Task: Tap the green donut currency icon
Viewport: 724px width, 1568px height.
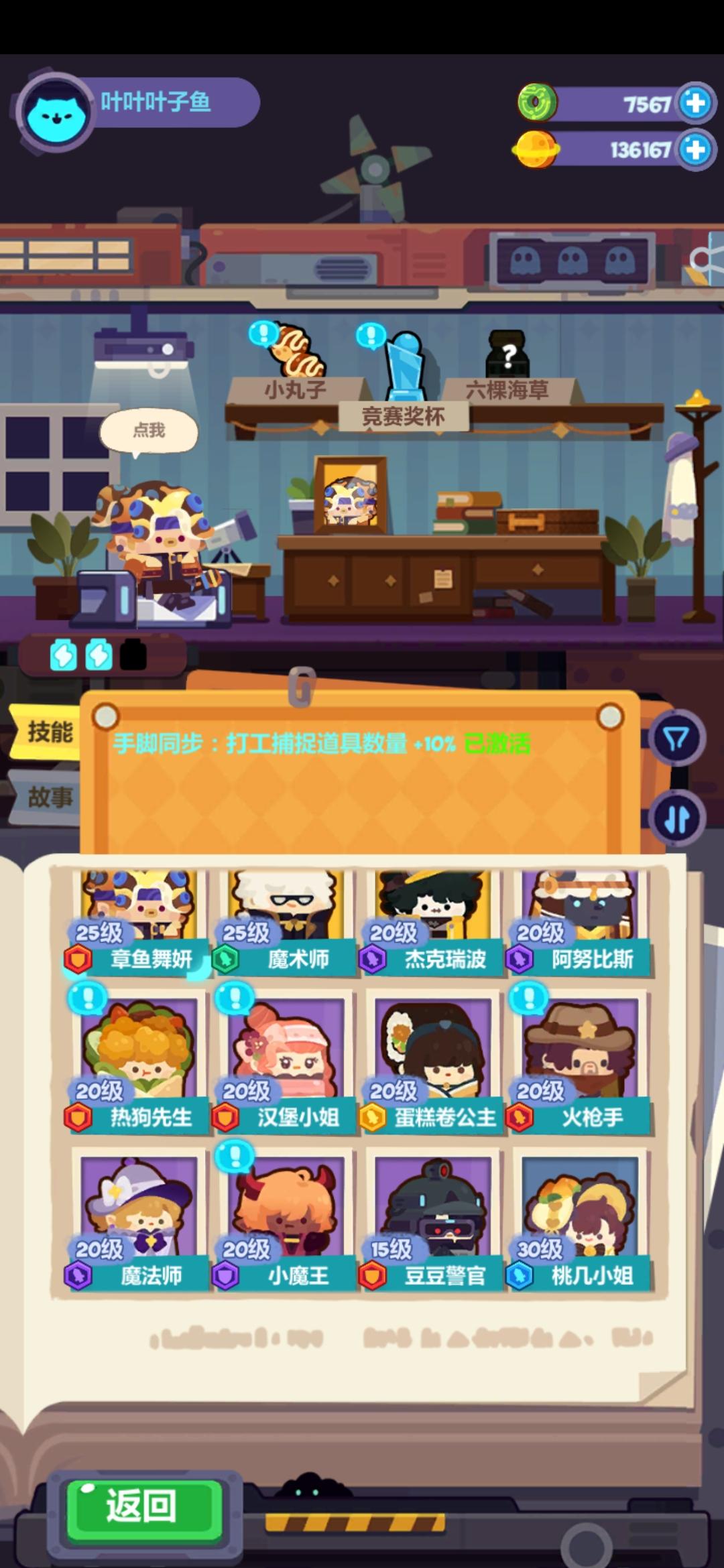Action: tap(536, 102)
